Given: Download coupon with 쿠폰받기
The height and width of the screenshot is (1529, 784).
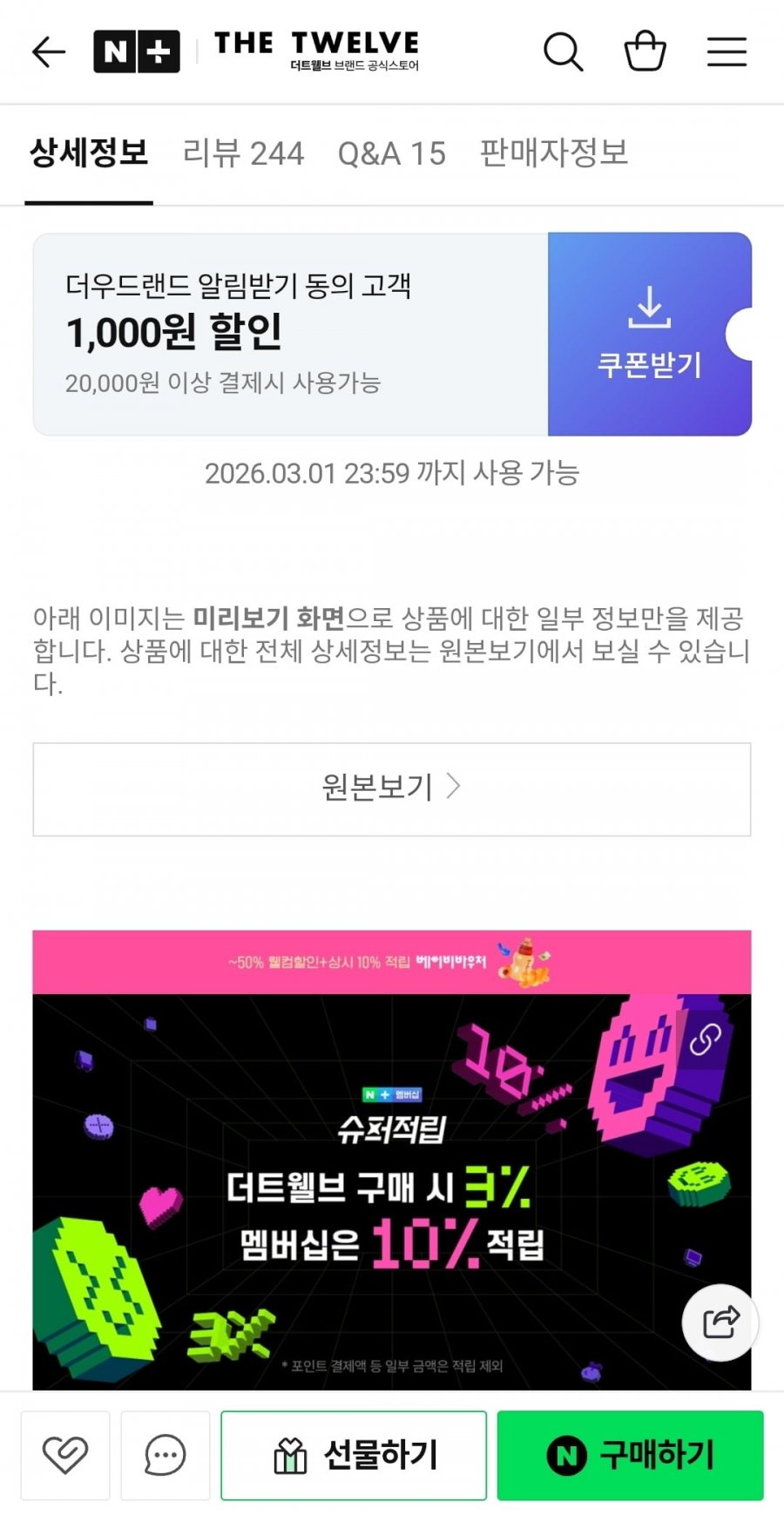Looking at the screenshot, I should click(649, 334).
